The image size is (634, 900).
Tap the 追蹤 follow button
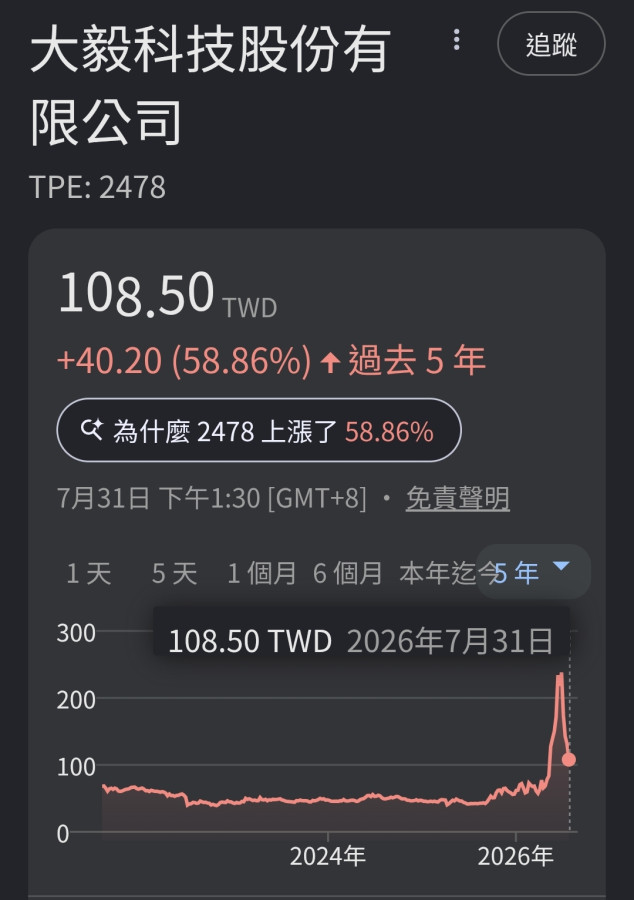[551, 44]
